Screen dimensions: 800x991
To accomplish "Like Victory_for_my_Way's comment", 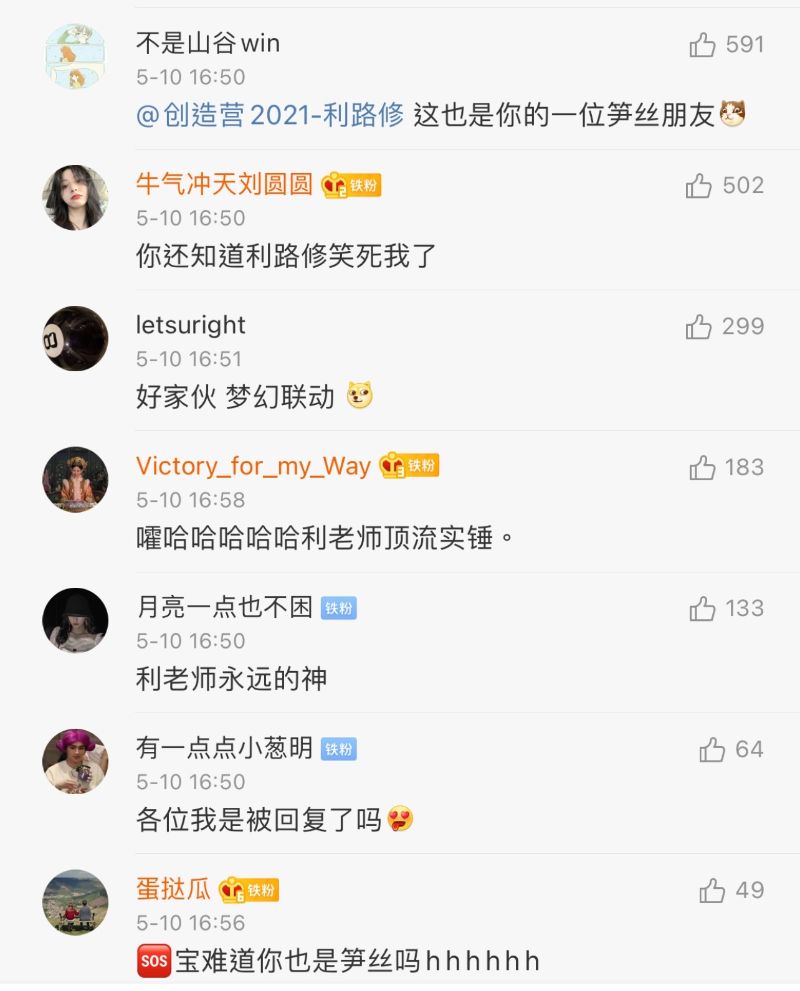I will (x=703, y=468).
